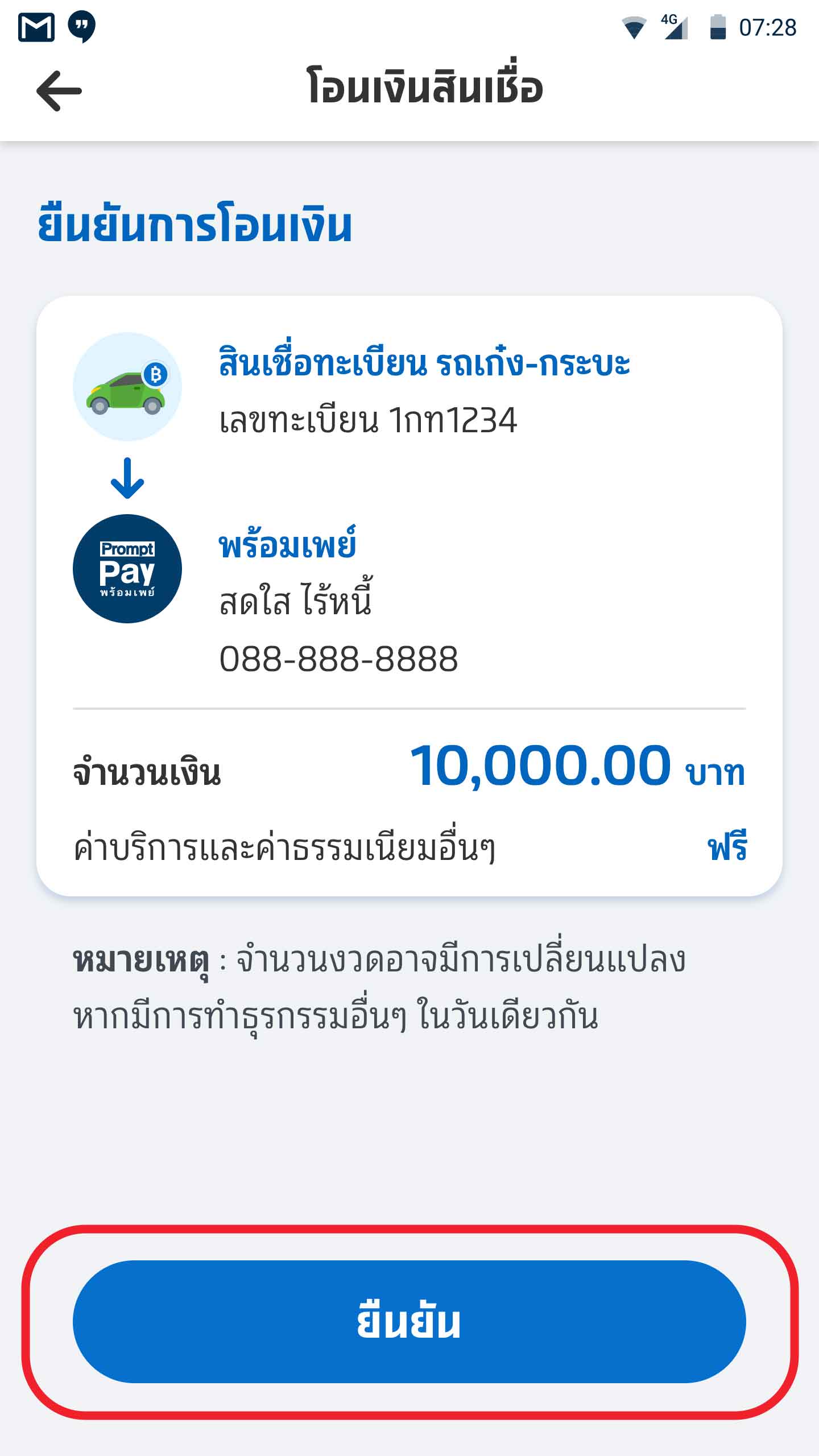Click the battery status icon
Screen dimensions: 819x1456
pos(718,27)
